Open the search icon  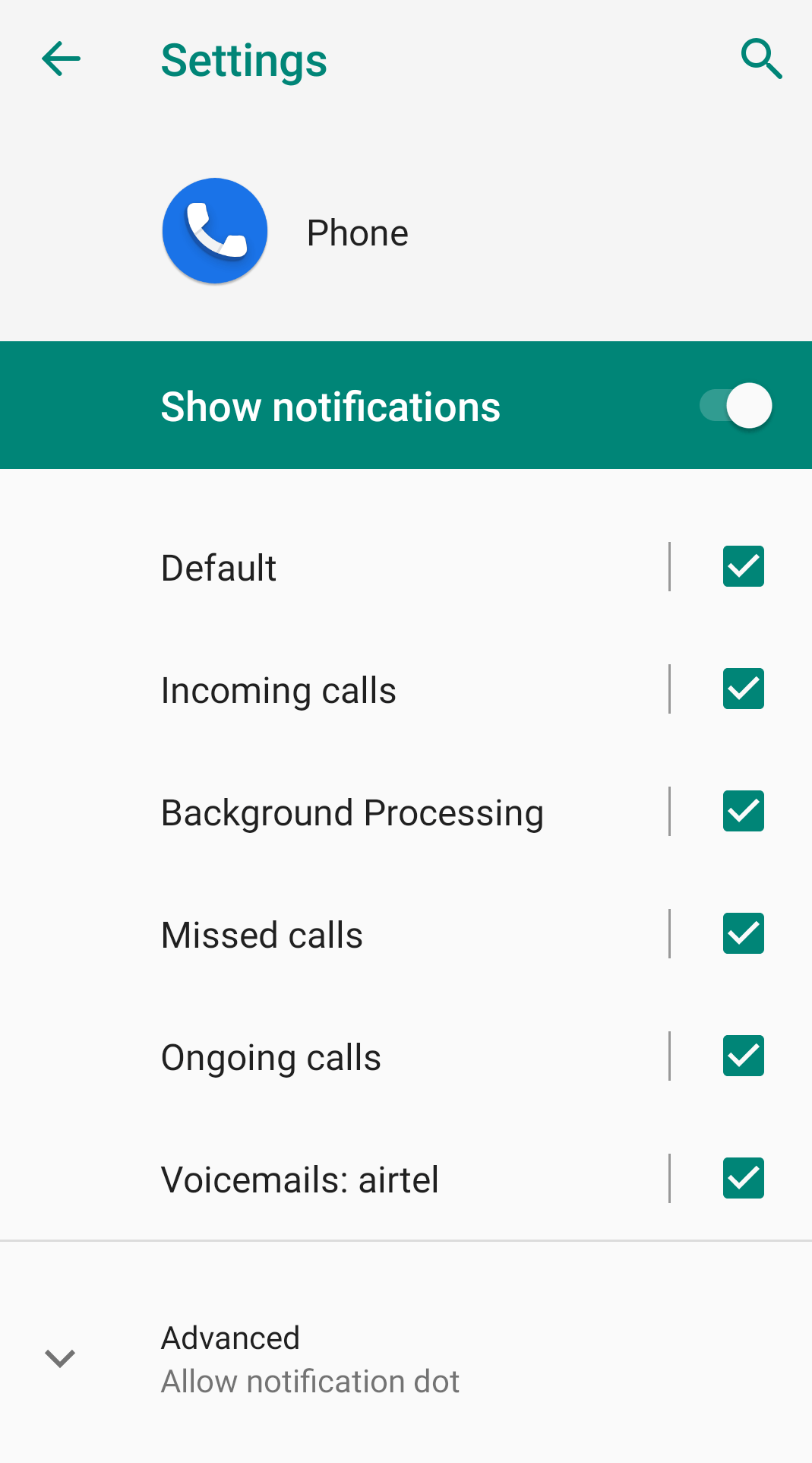pyautogui.click(x=763, y=59)
